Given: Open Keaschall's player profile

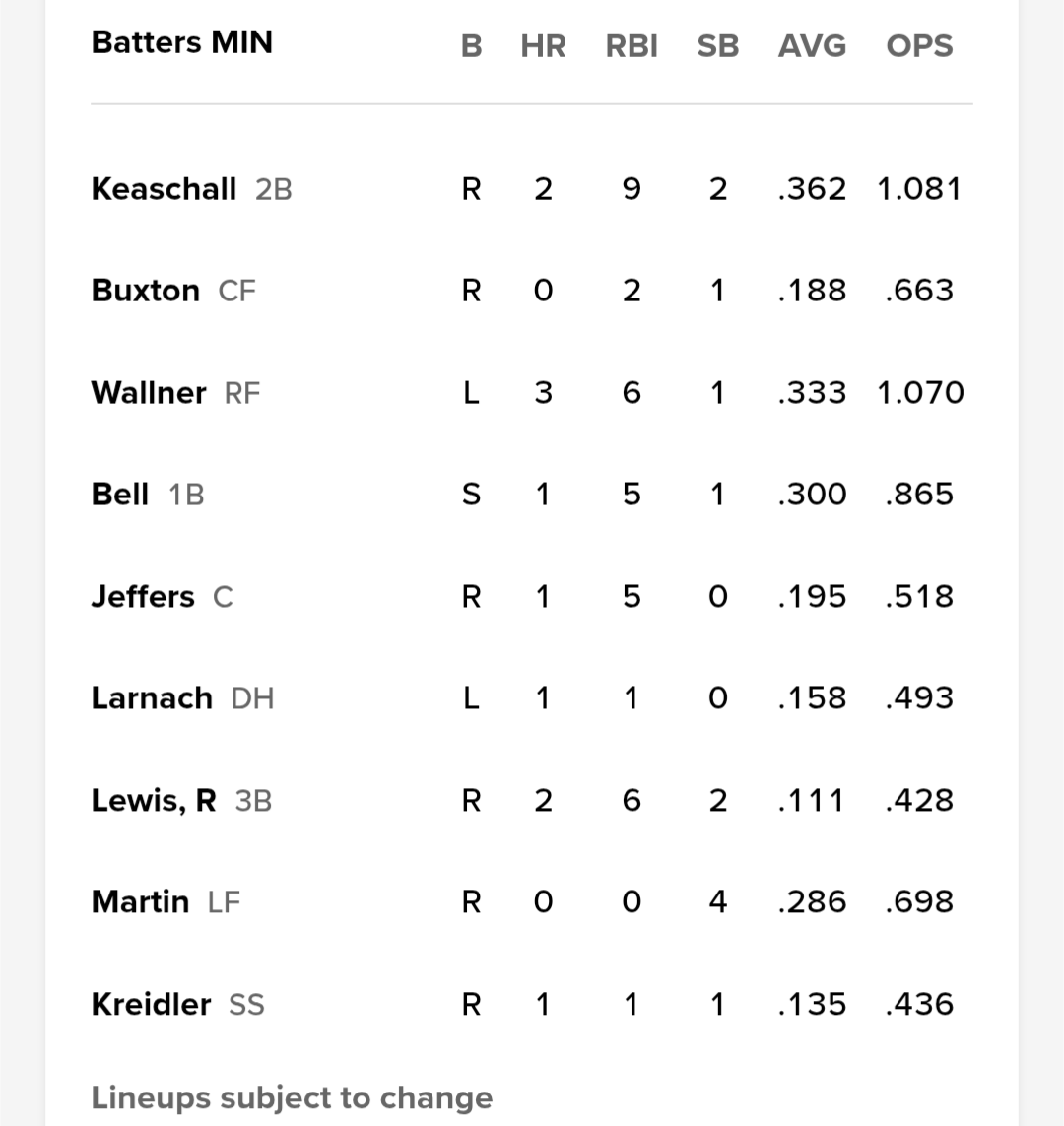Looking at the screenshot, I should click(x=164, y=188).
